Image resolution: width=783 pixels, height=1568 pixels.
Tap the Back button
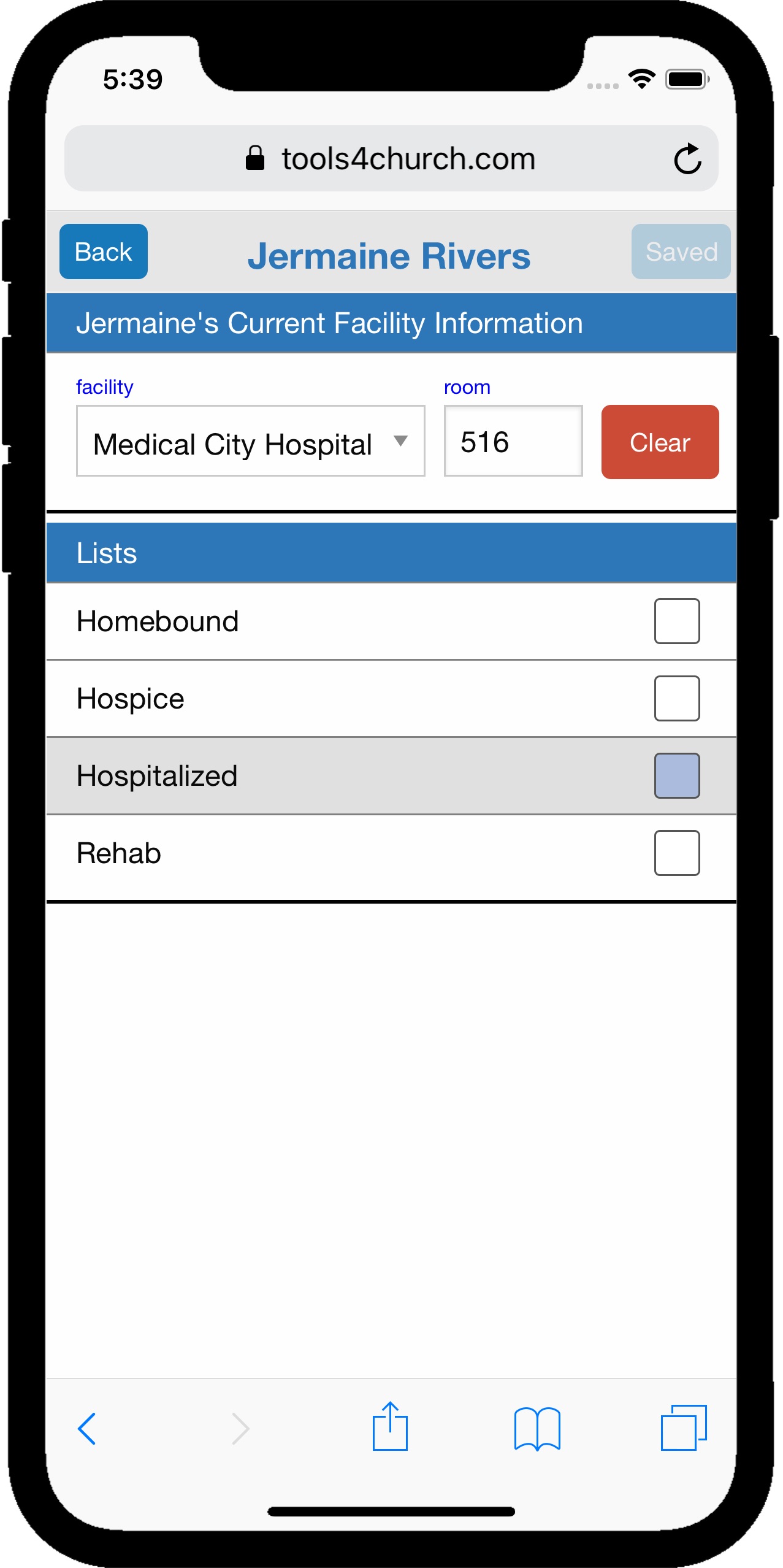tap(103, 252)
